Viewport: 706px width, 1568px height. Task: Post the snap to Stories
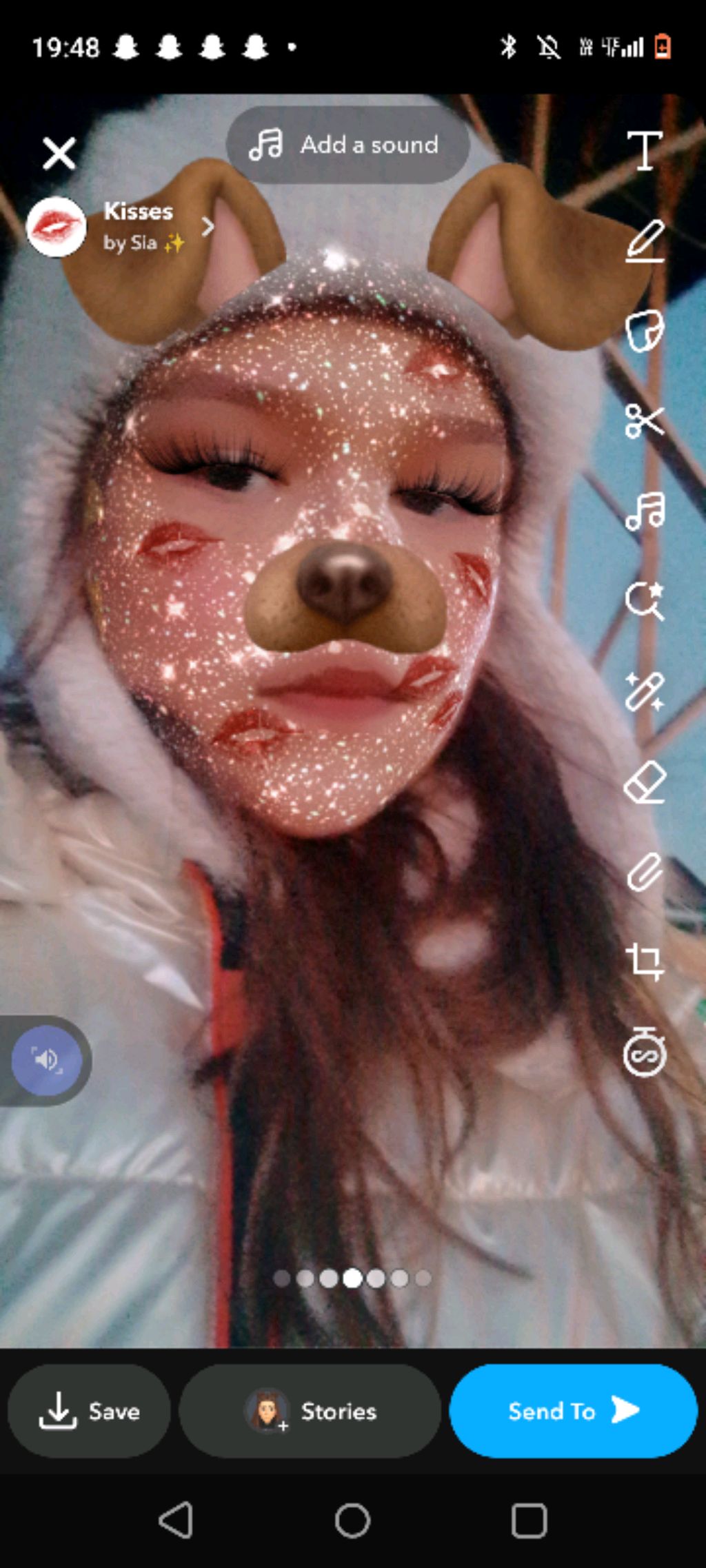click(x=310, y=1412)
